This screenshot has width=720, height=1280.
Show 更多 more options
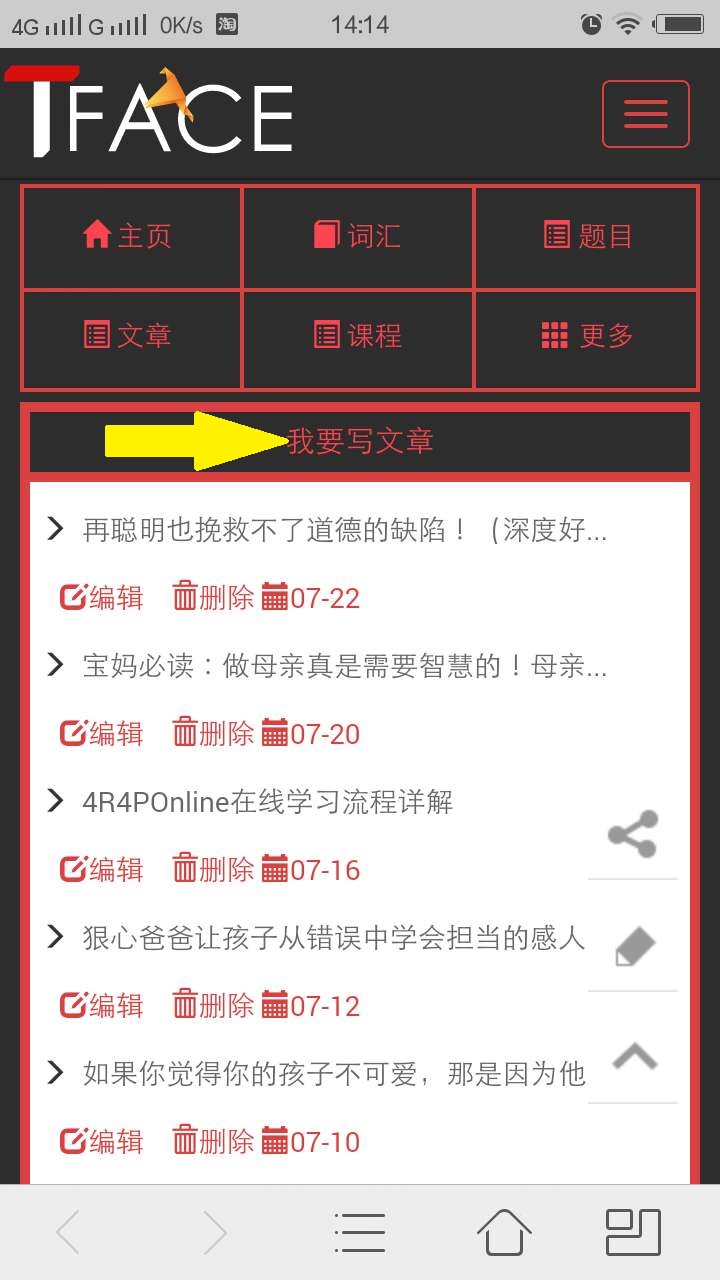click(x=587, y=335)
